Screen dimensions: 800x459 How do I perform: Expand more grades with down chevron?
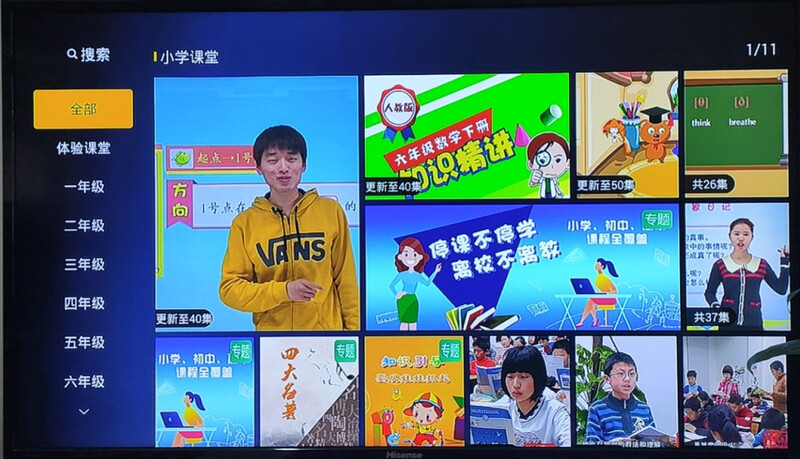pyautogui.click(x=83, y=412)
